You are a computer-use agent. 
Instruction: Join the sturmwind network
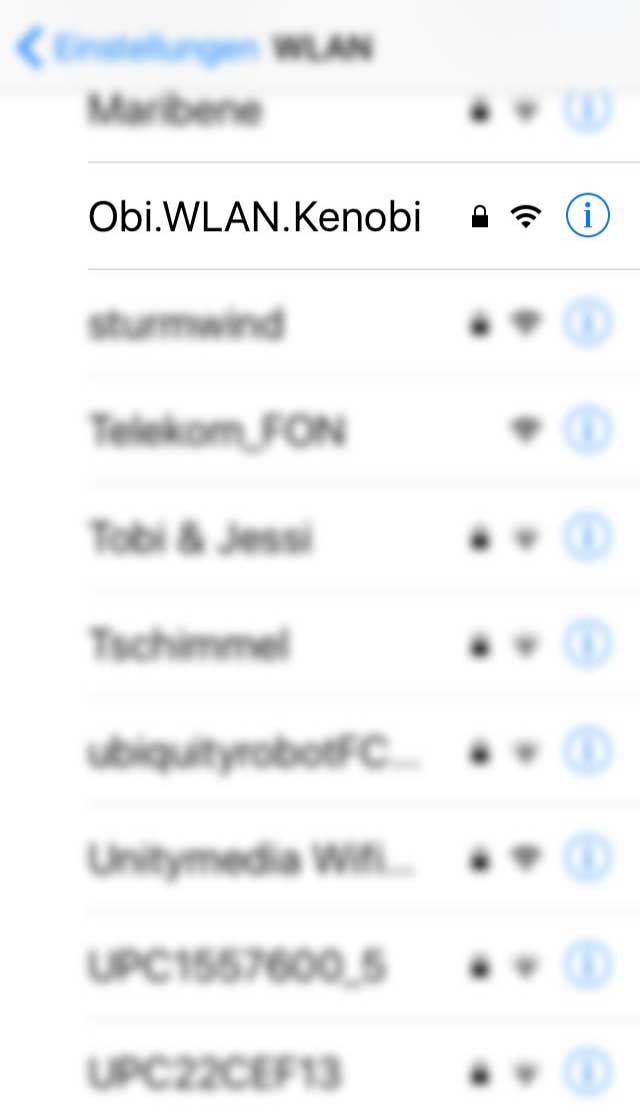click(x=187, y=324)
